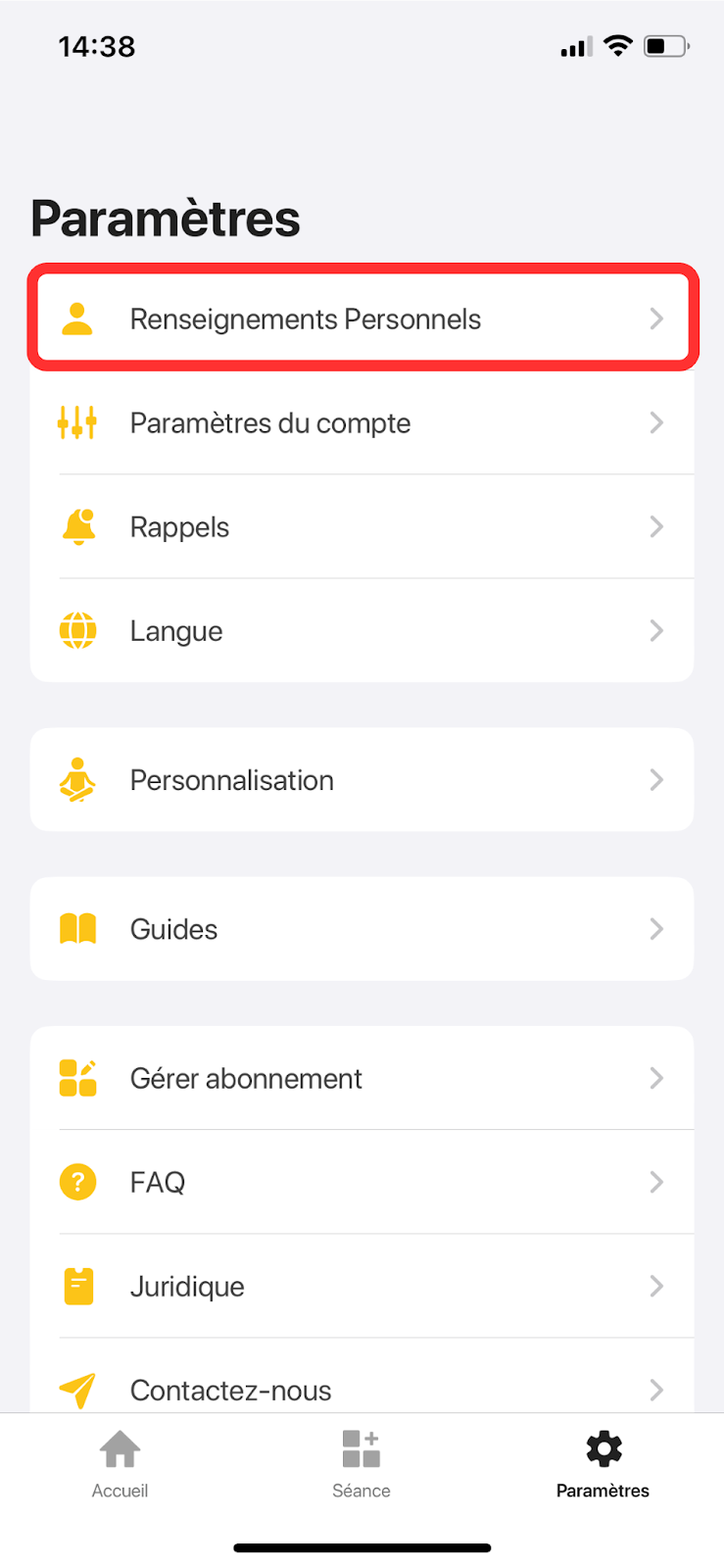This screenshot has height=1568, width=724.
Task: Show the Juridique information
Action: point(362,1286)
